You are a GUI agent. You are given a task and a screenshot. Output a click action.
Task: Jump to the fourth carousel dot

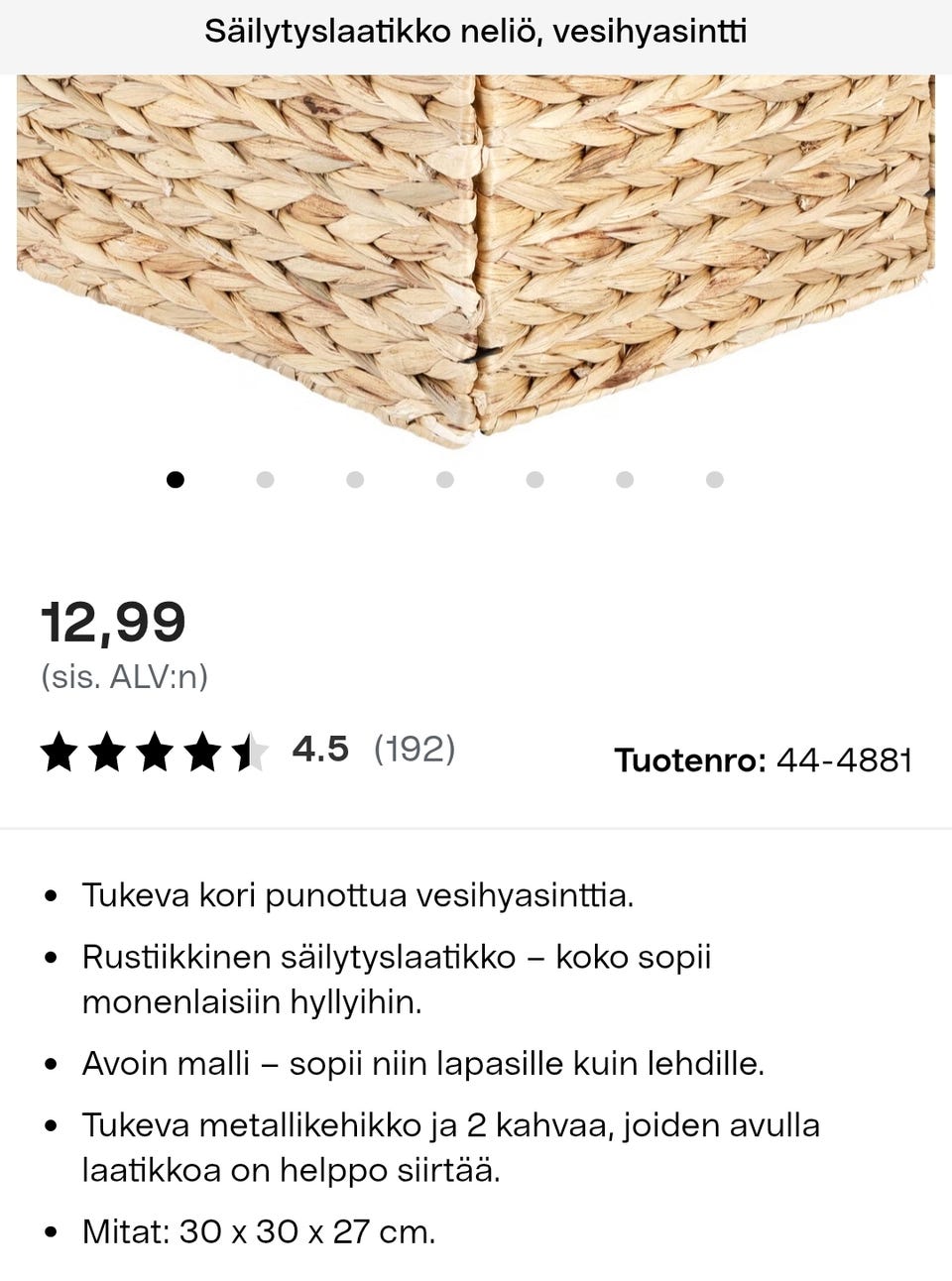click(x=444, y=480)
